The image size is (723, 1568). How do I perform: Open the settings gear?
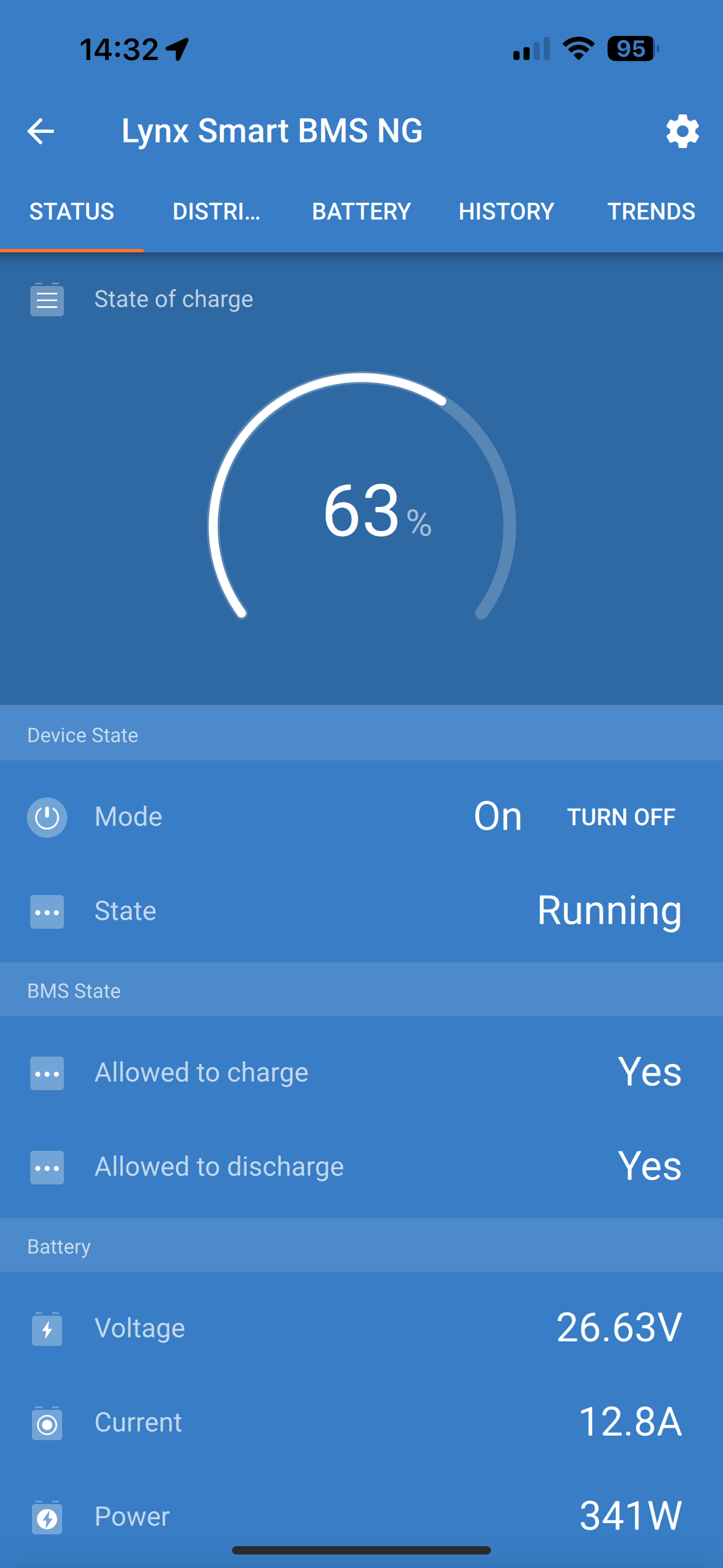(682, 131)
